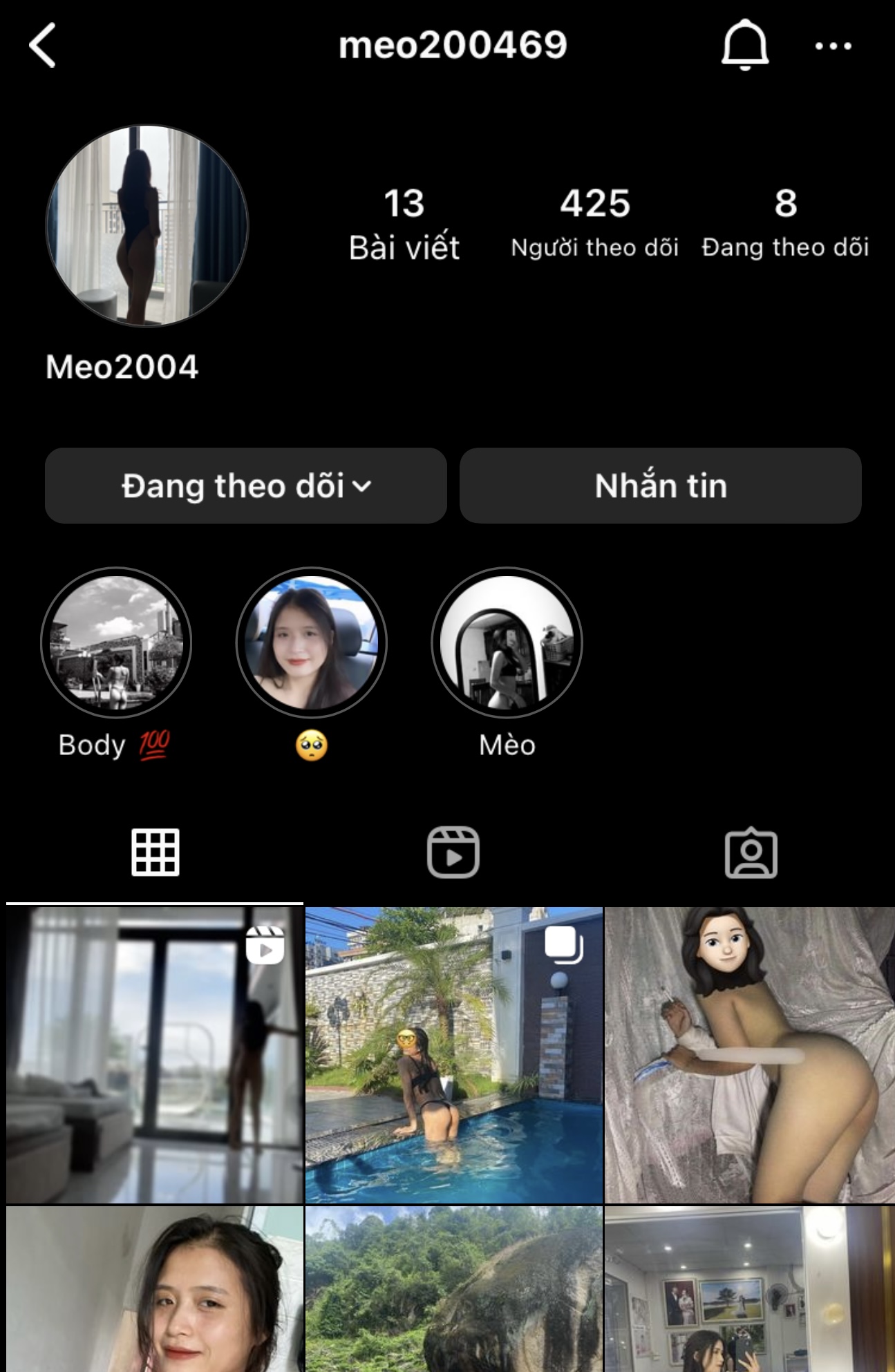The height and width of the screenshot is (1372, 895).
Task: Open the swimming pool carousel post
Action: 453,1055
